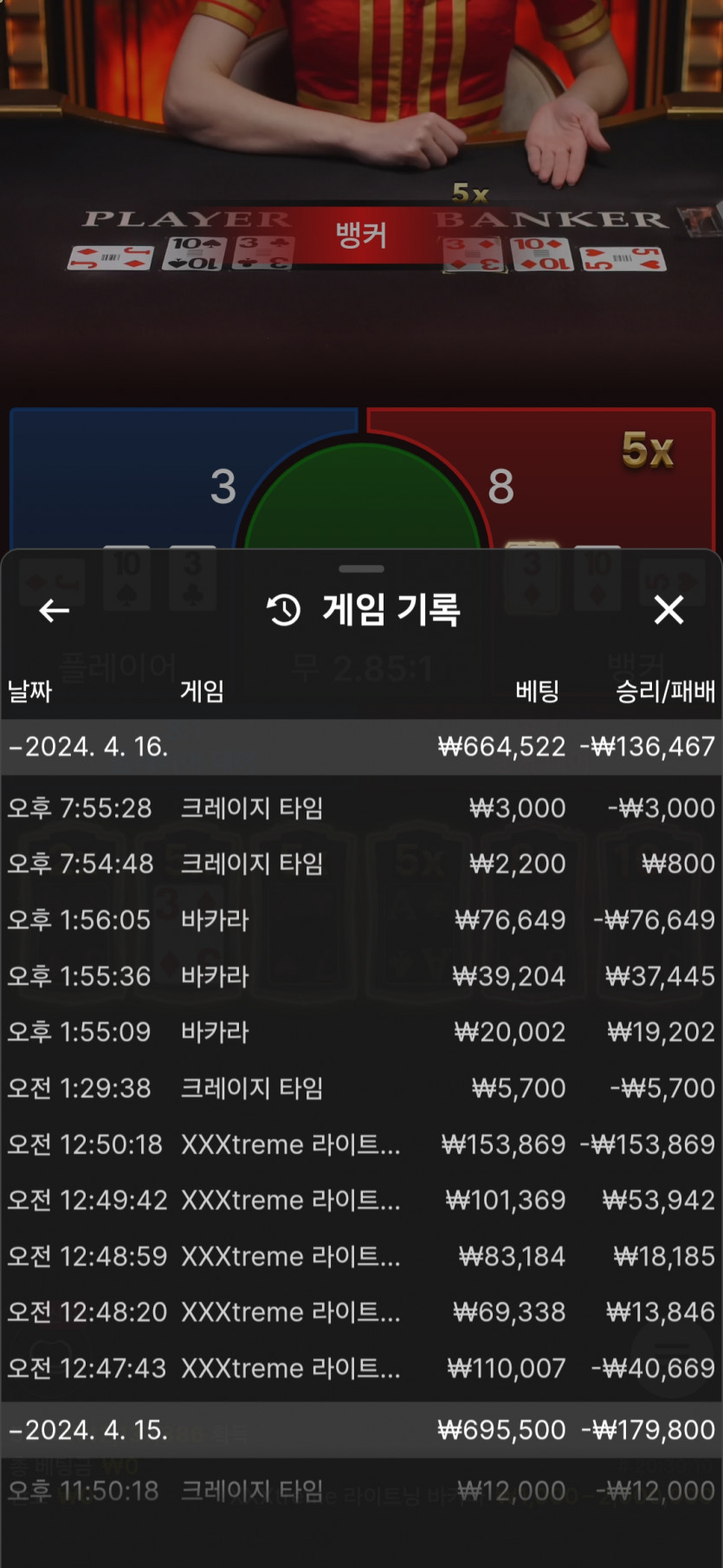Viewport: 723px width, 1568px height.
Task: View the 오전 12:47:43 XXXtreme round details
Action: (x=361, y=1368)
